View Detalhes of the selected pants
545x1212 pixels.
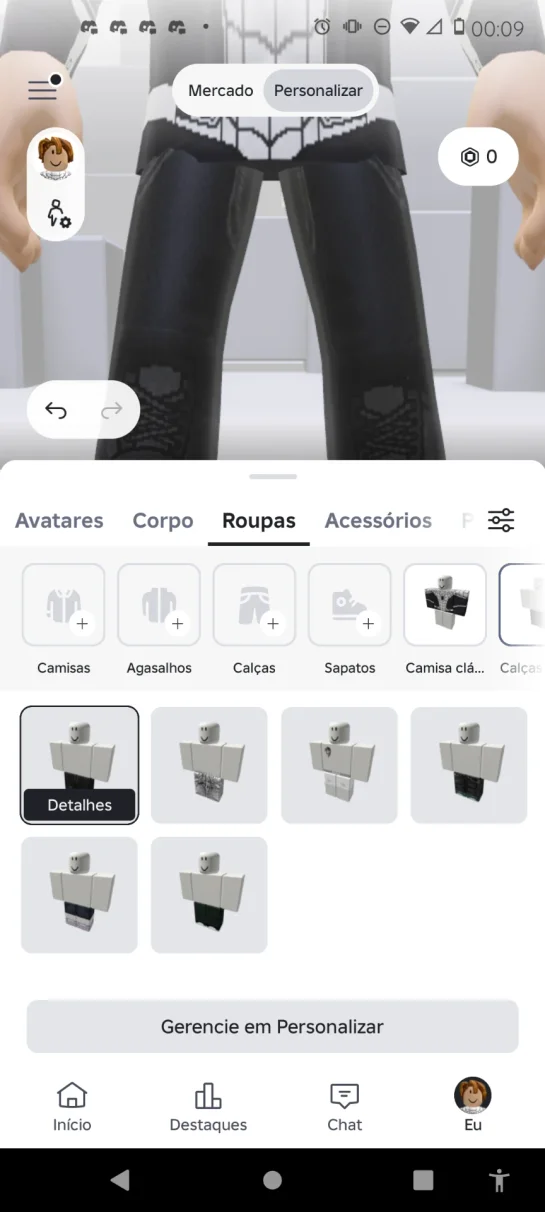point(79,805)
